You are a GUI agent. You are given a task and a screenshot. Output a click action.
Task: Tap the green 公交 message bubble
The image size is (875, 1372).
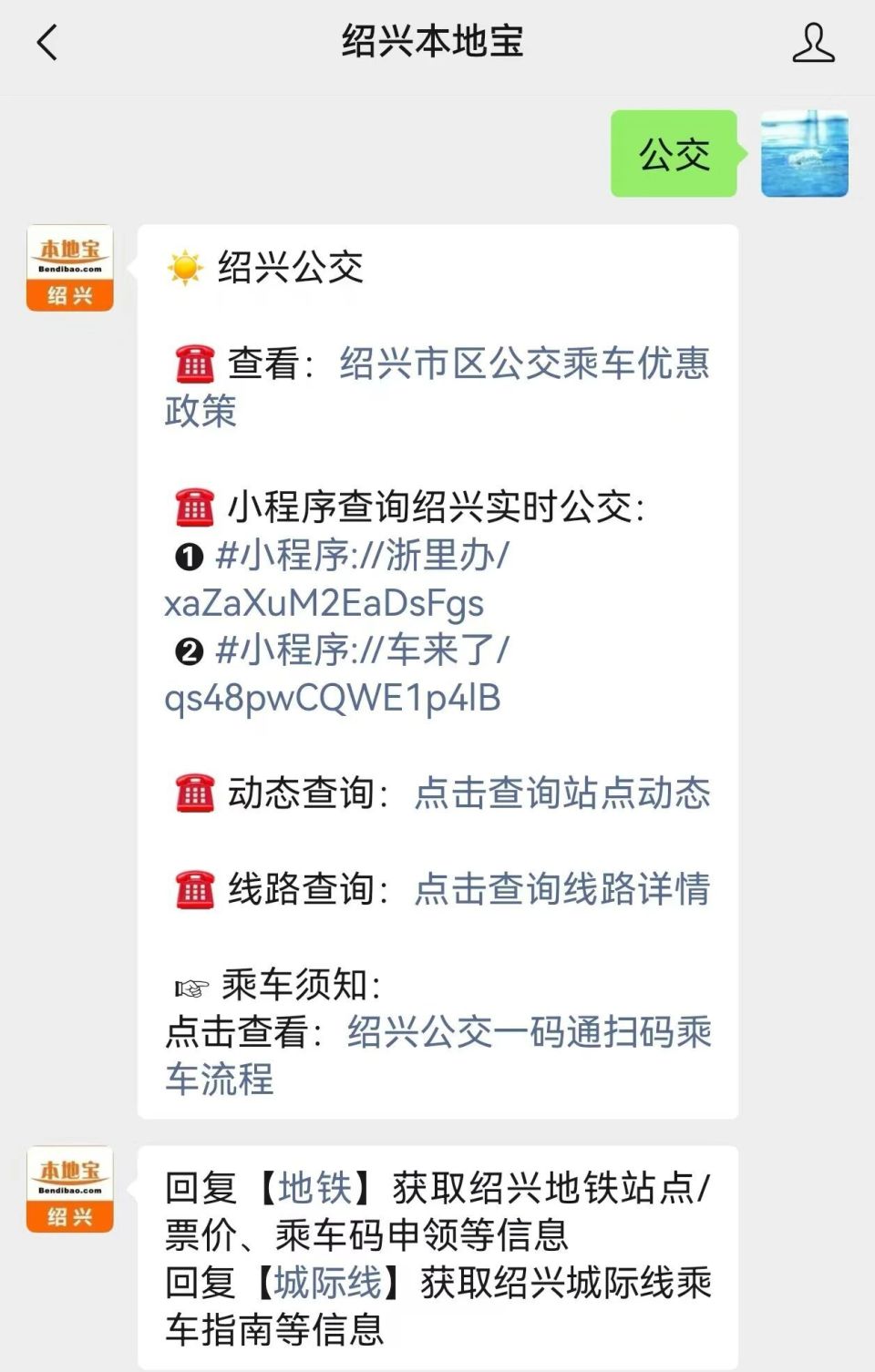(x=674, y=154)
